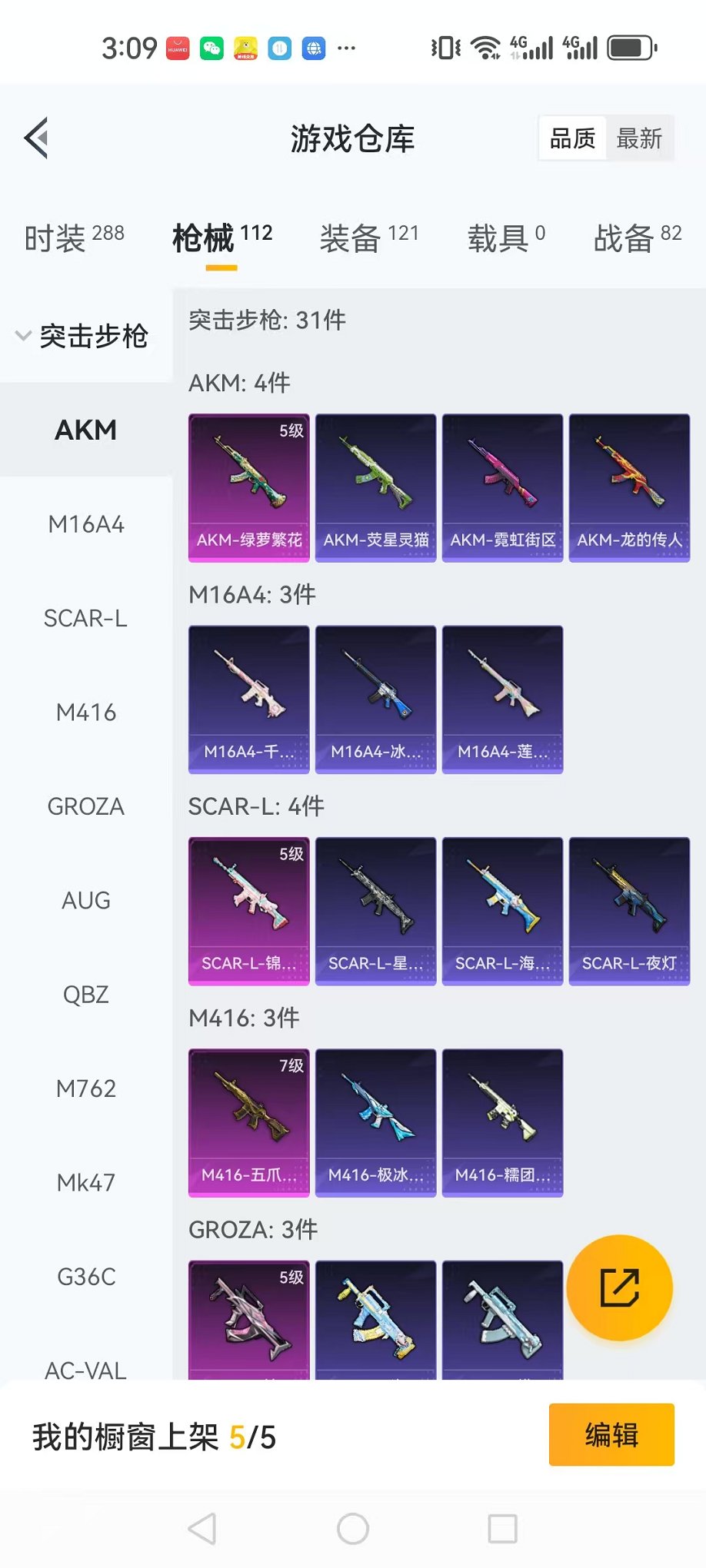
Task: Select M762 in the sidebar
Action: [x=86, y=1089]
